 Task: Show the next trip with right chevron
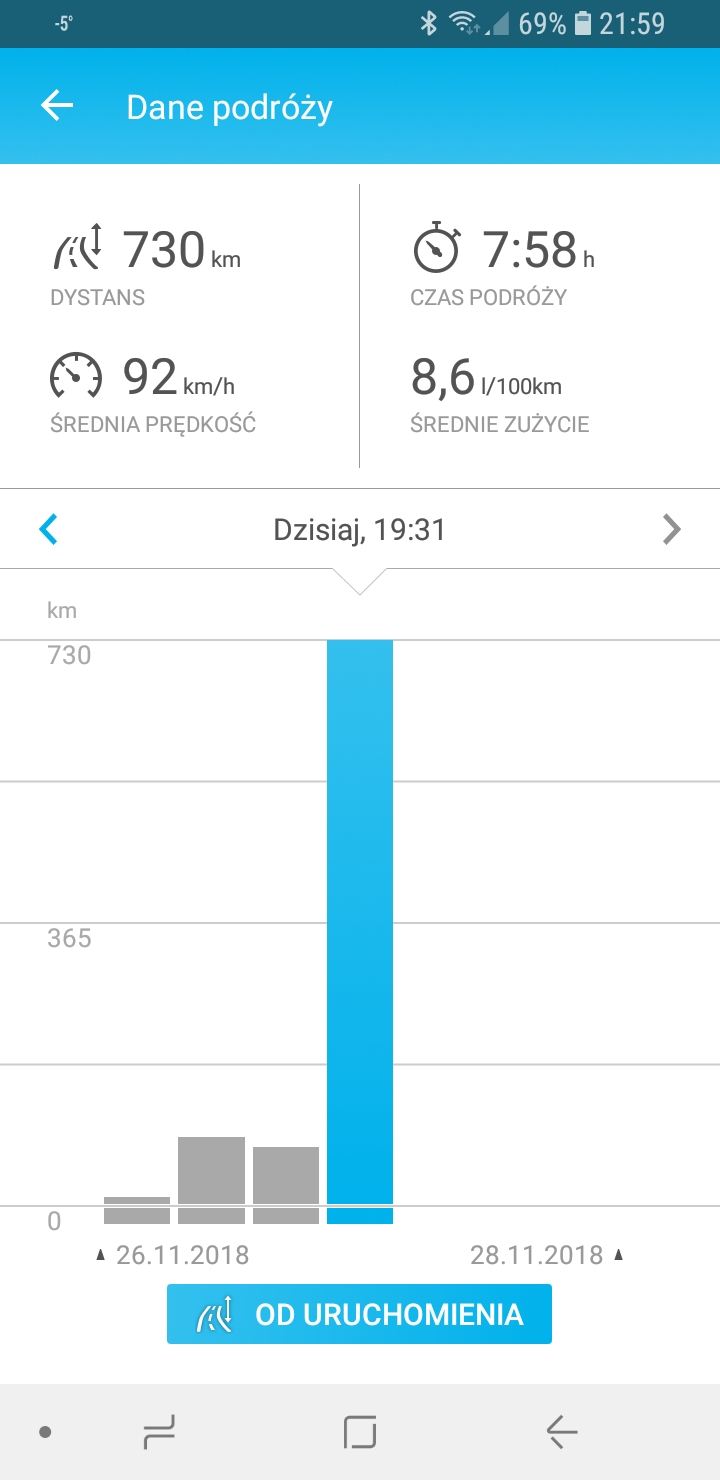click(671, 529)
